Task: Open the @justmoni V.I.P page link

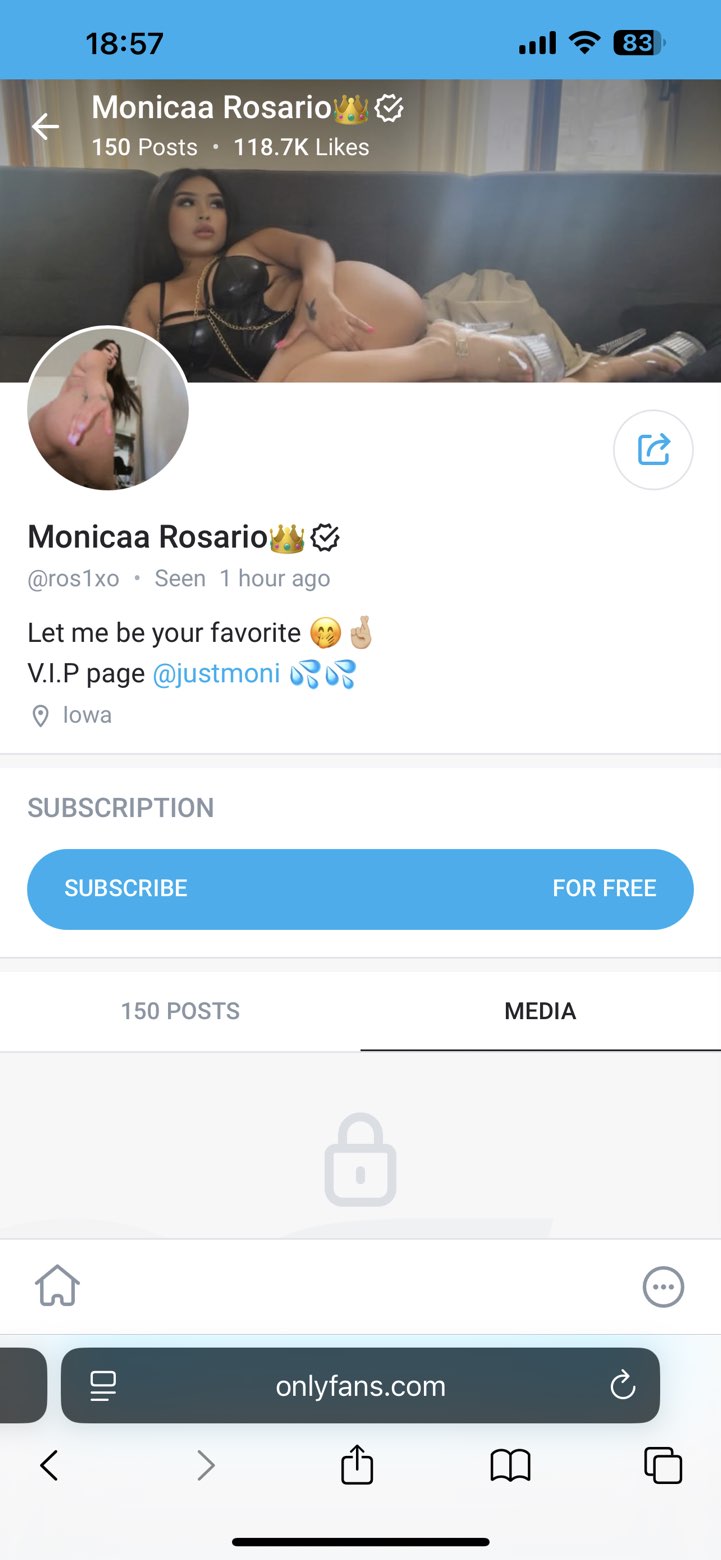Action: coord(216,674)
